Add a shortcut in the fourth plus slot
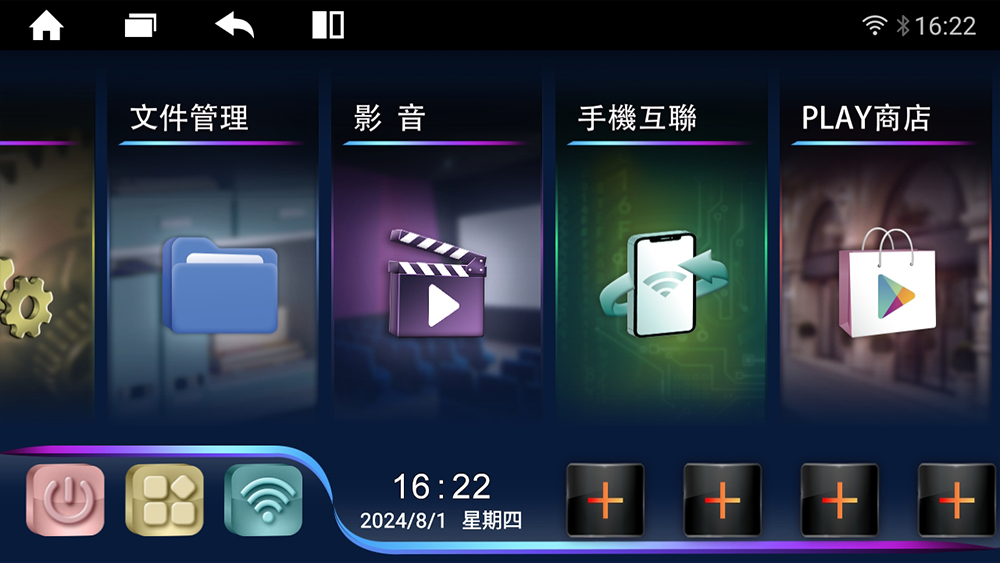The width and height of the screenshot is (1000, 563). click(x=957, y=499)
